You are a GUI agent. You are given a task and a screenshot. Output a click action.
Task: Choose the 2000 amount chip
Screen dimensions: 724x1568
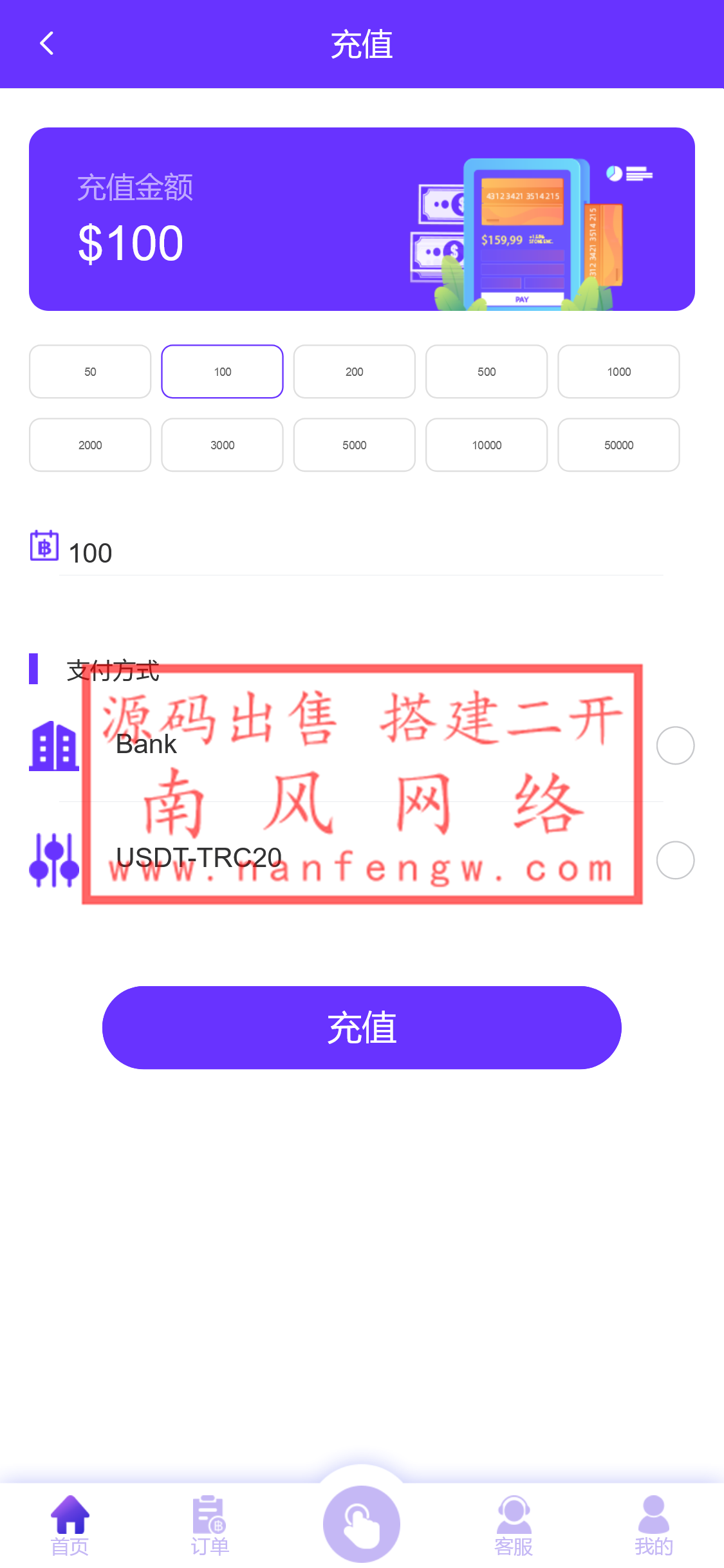(x=90, y=445)
